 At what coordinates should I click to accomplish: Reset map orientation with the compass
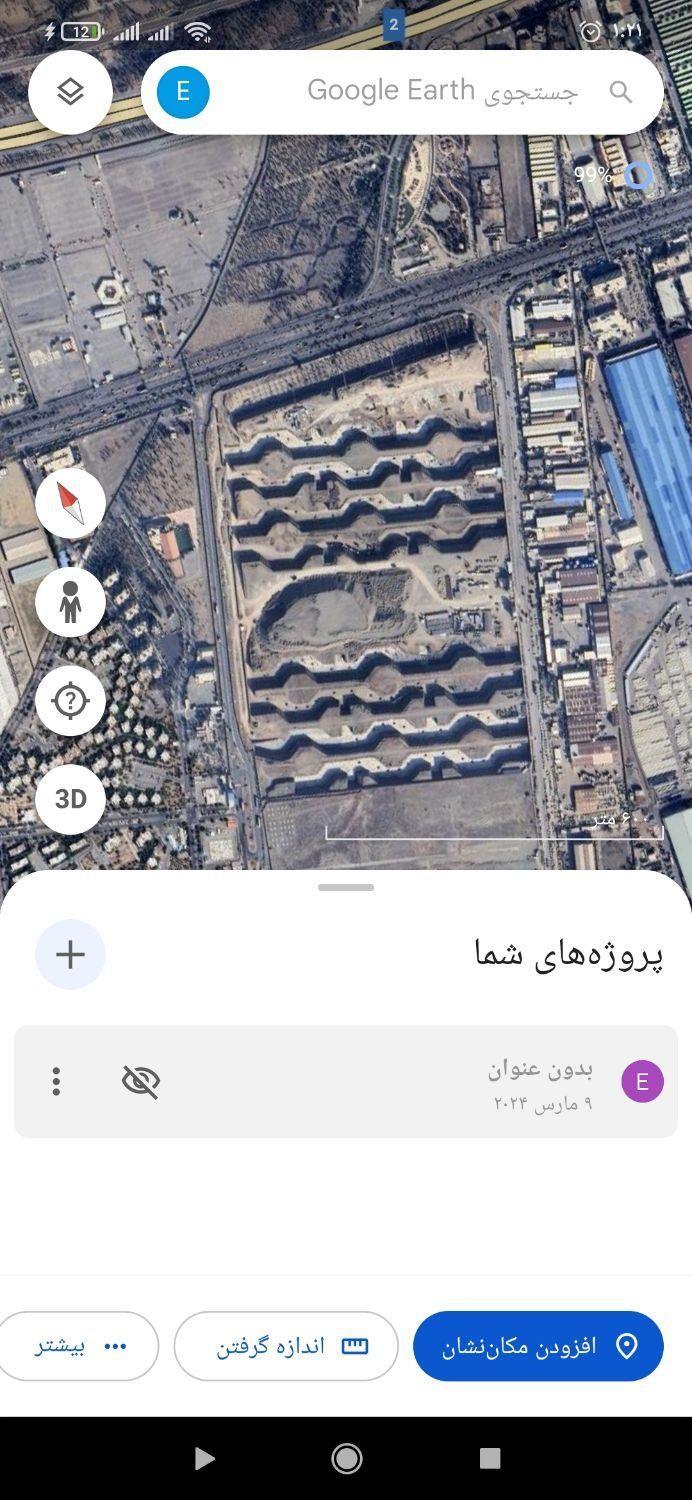(70, 503)
